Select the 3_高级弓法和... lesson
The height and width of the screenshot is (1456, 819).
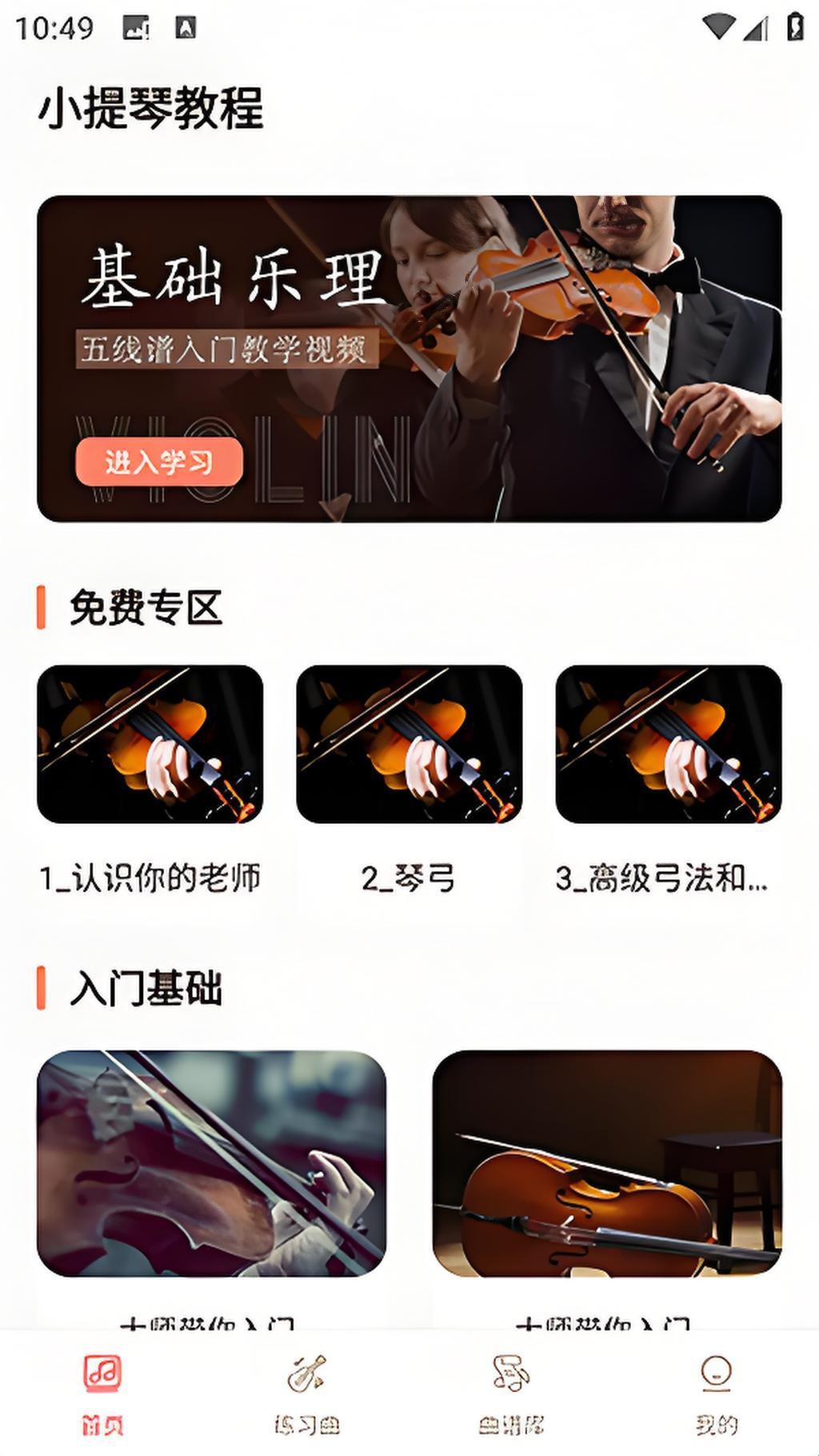click(668, 744)
